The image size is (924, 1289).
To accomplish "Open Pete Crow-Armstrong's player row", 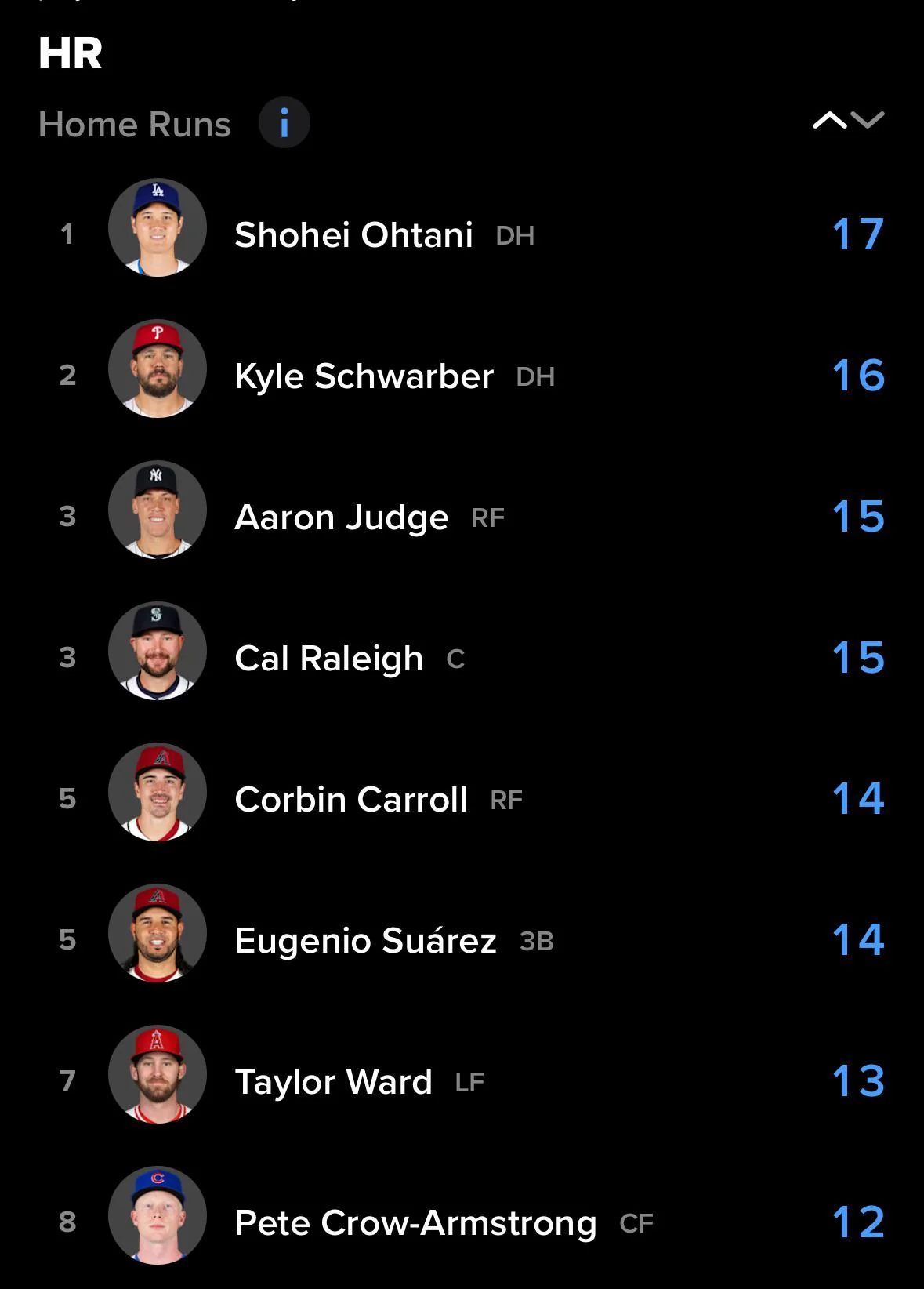I will point(415,1222).
